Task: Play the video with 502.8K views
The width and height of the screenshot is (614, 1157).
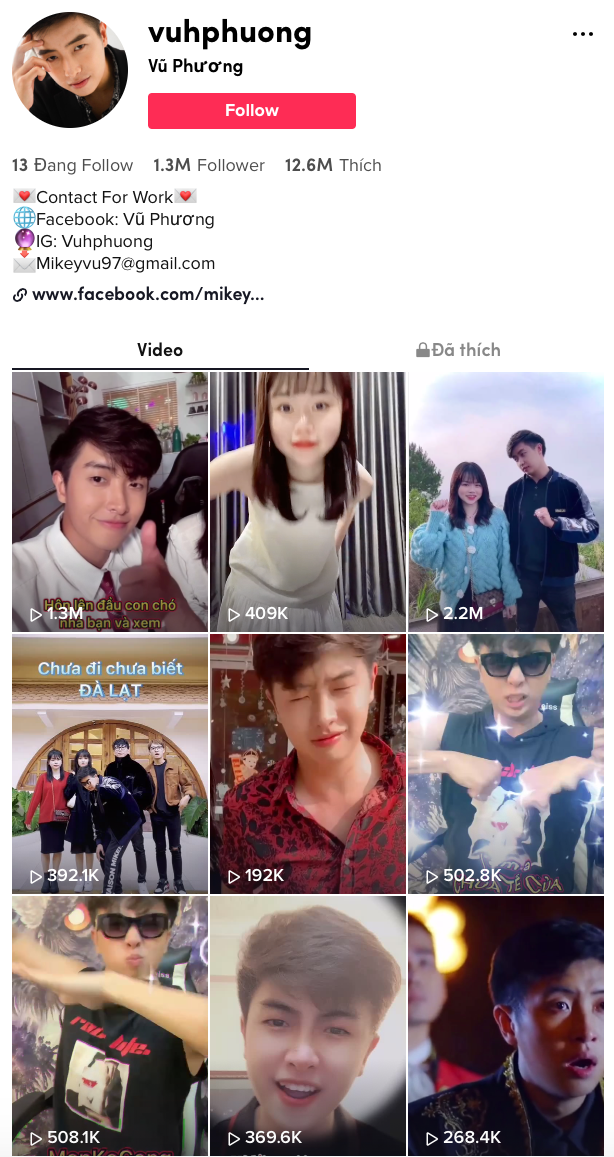Action: [505, 763]
